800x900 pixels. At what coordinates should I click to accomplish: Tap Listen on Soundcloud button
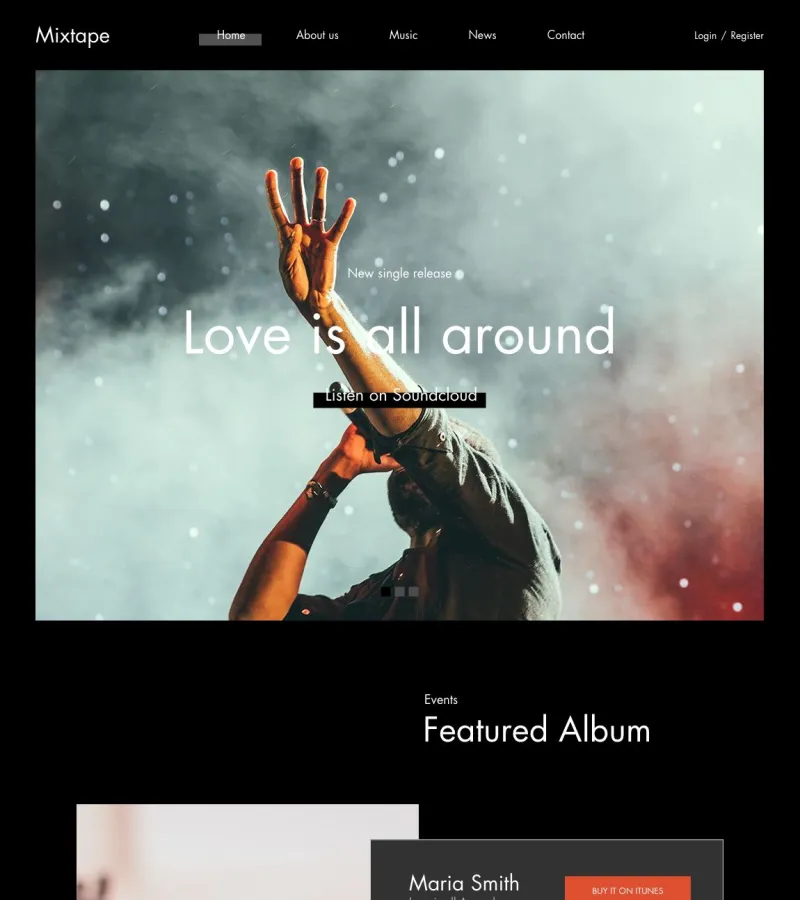(x=400, y=397)
